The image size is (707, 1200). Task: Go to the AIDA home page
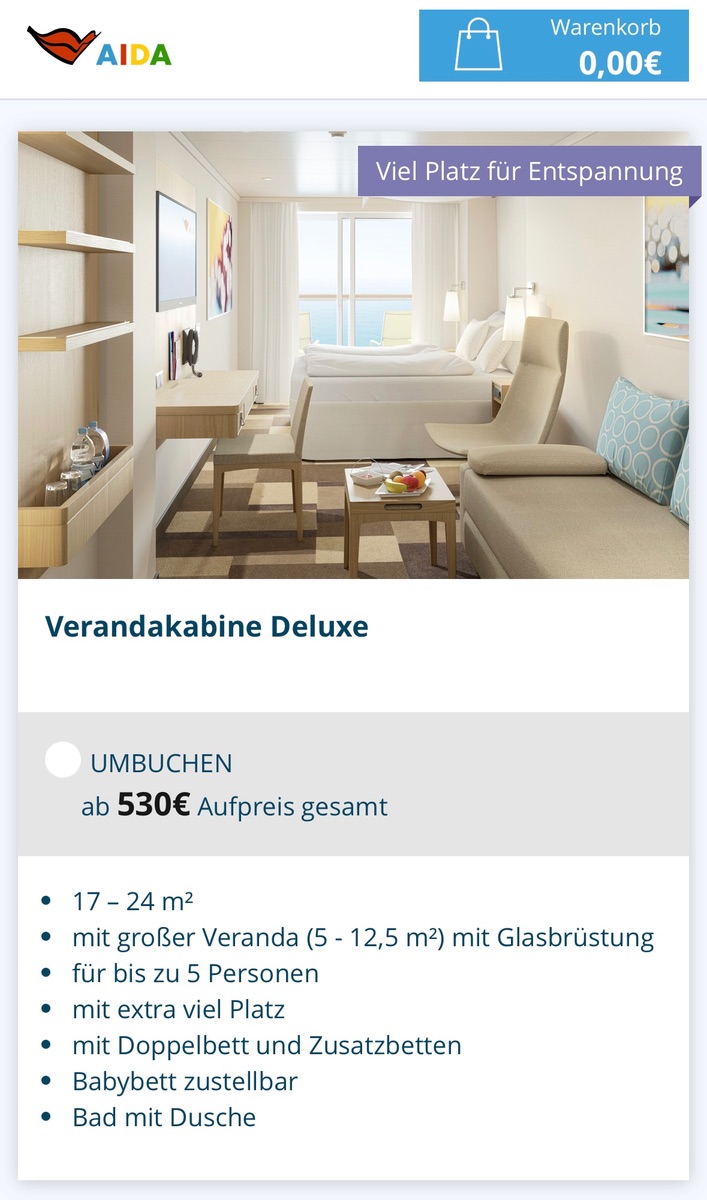[99, 46]
